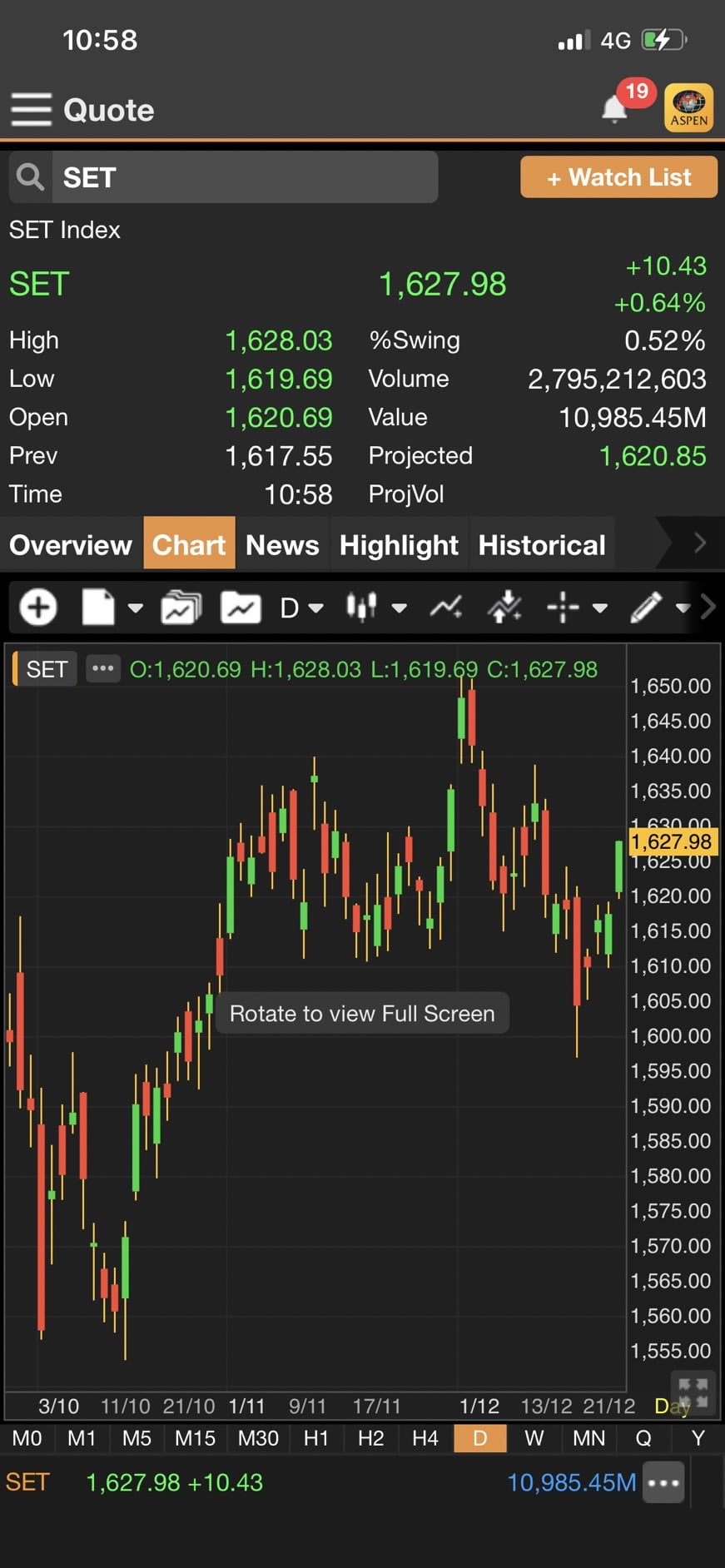Switch to the M15 timeframe
Screen dimensions: 725x1568
[x=195, y=1438]
